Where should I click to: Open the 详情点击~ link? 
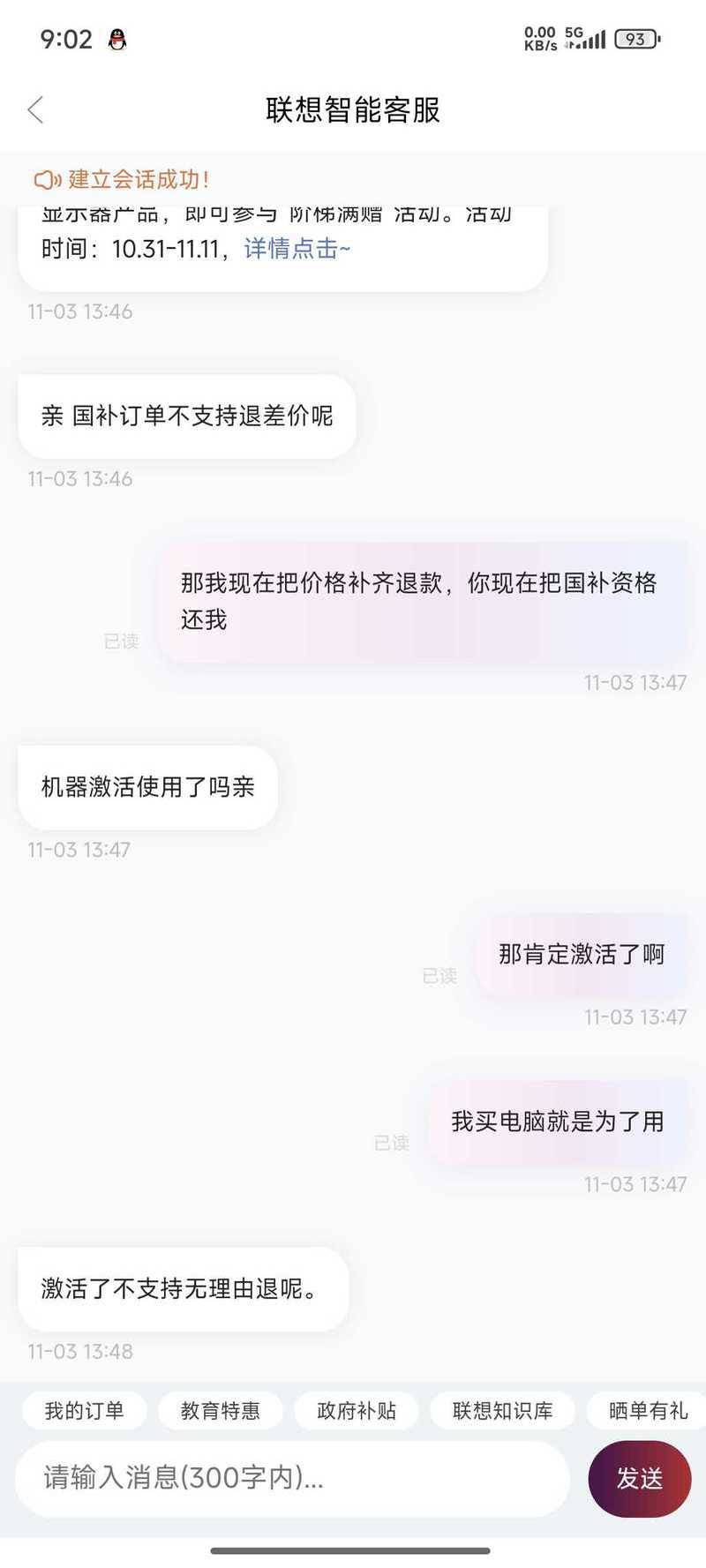pyautogui.click(x=297, y=249)
